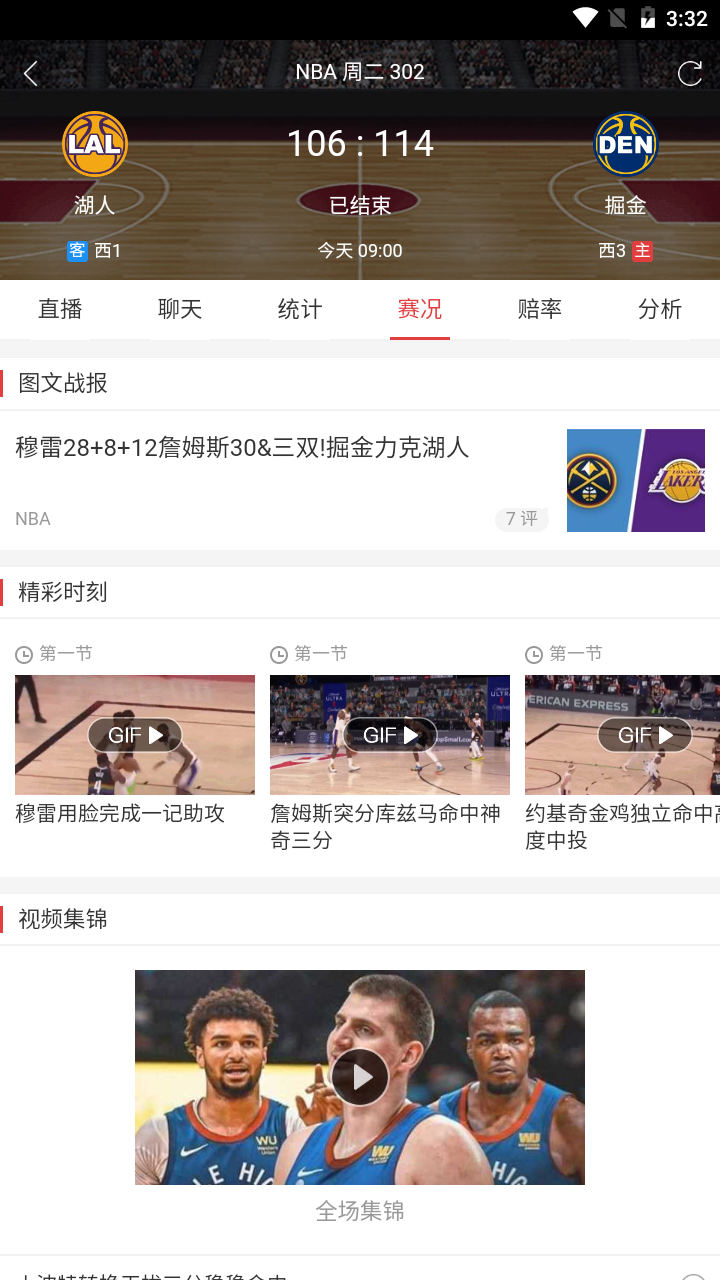Go back using the top-left arrow

31,73
